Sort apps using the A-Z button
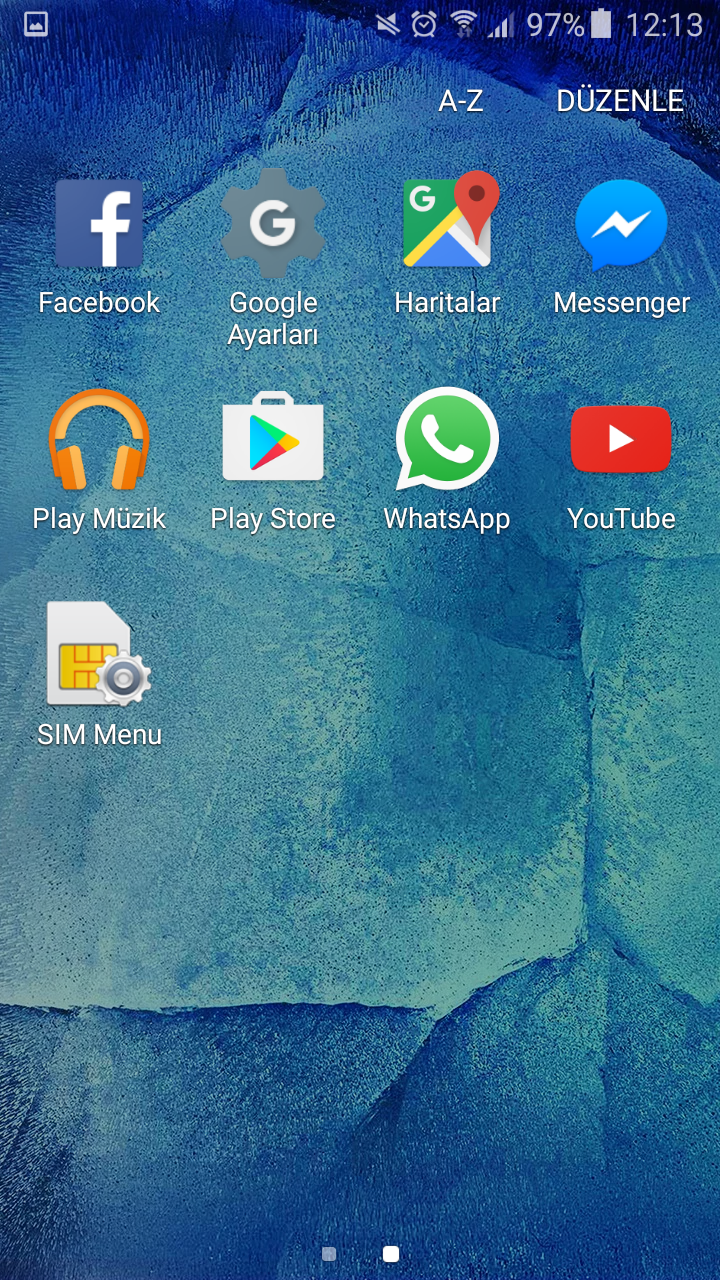This screenshot has width=720, height=1280. (x=461, y=101)
